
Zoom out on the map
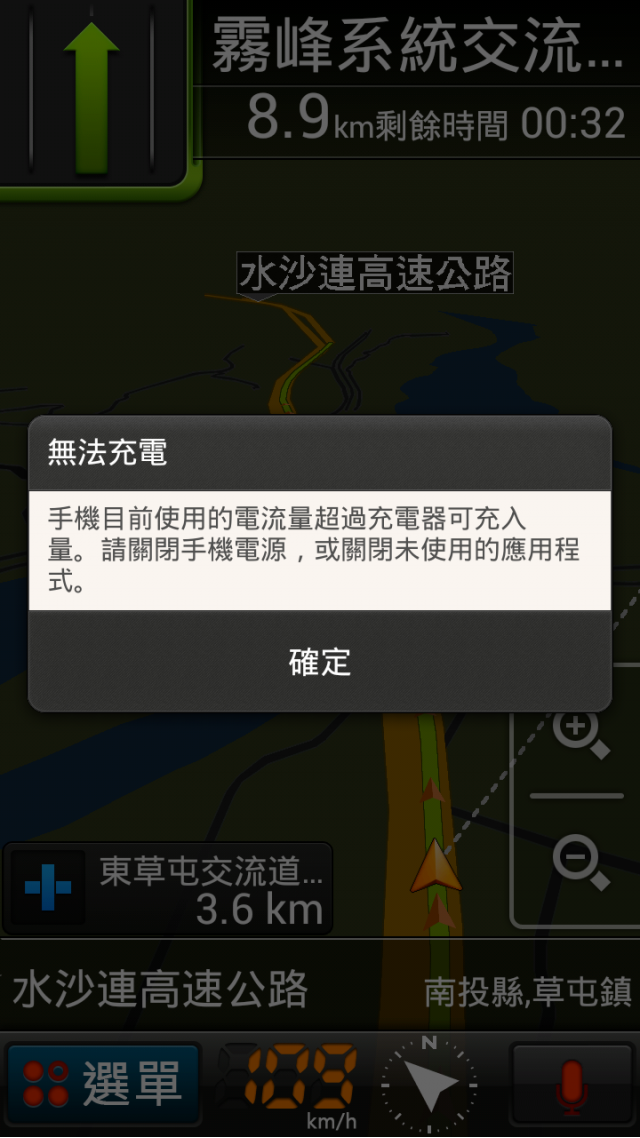tap(580, 862)
